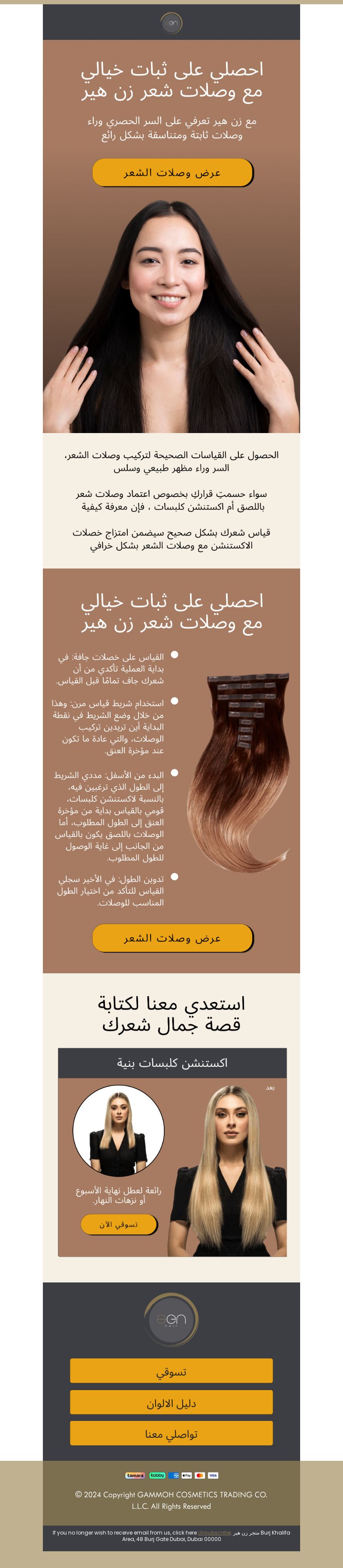Tap the Unsubscribe link
Screen dimensions: 343x1568
(x=214, y=1533)
